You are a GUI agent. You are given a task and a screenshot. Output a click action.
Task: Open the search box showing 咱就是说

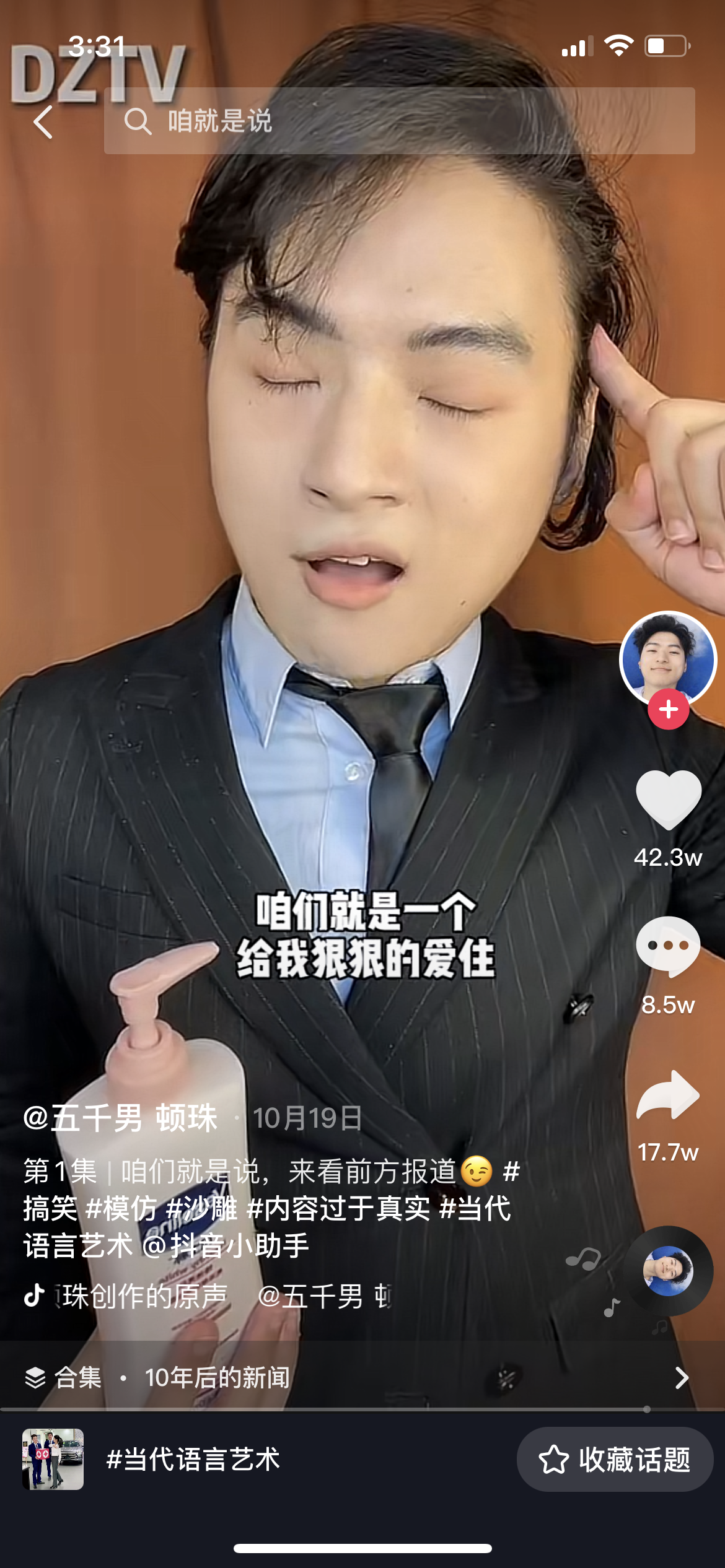(398, 121)
